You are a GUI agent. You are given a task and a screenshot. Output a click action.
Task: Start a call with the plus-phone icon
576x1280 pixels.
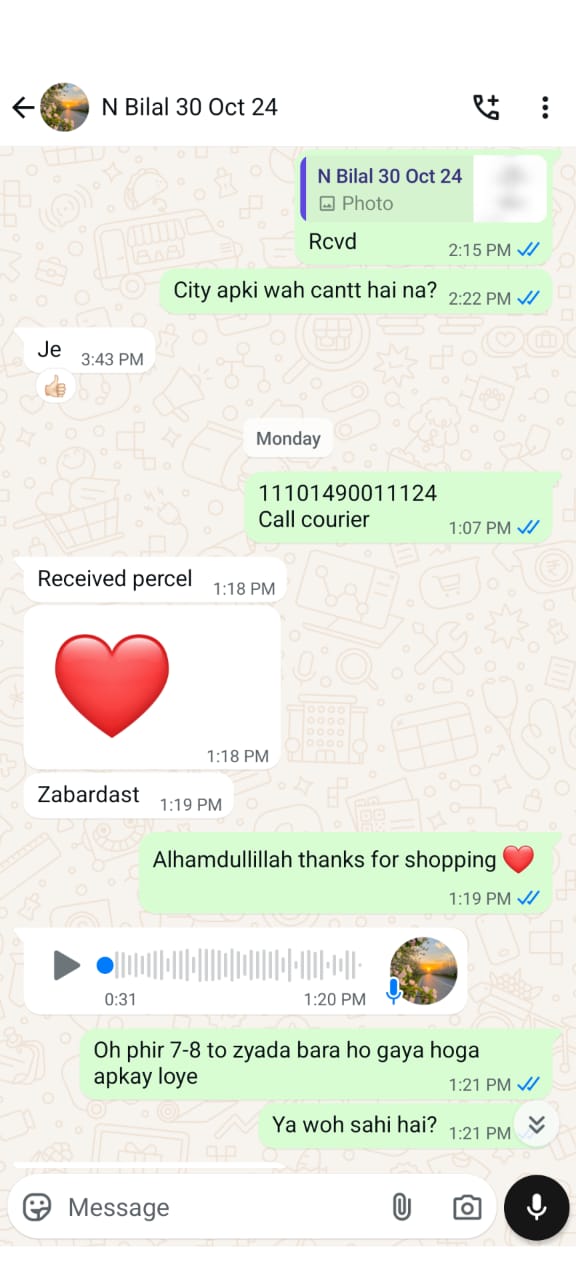[x=486, y=108]
